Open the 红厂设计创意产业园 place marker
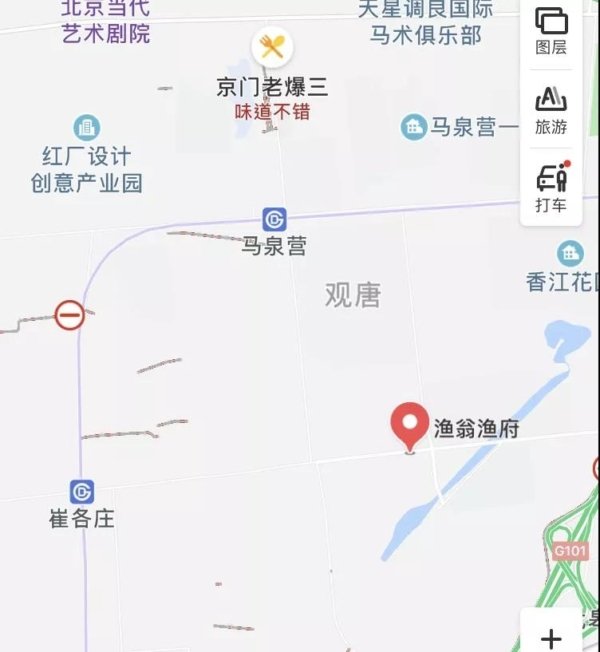The image size is (600, 652). point(87,128)
